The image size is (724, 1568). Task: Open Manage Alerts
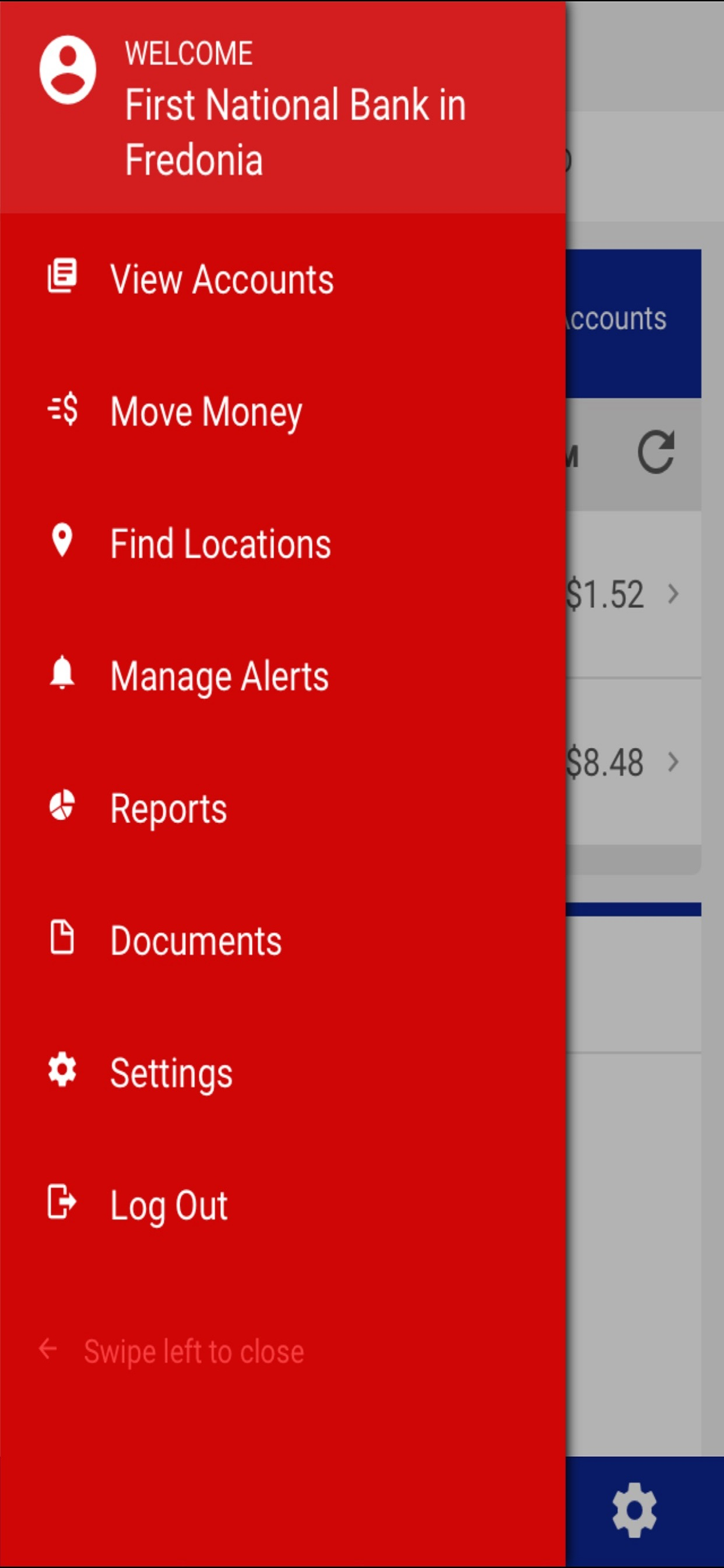click(283, 675)
